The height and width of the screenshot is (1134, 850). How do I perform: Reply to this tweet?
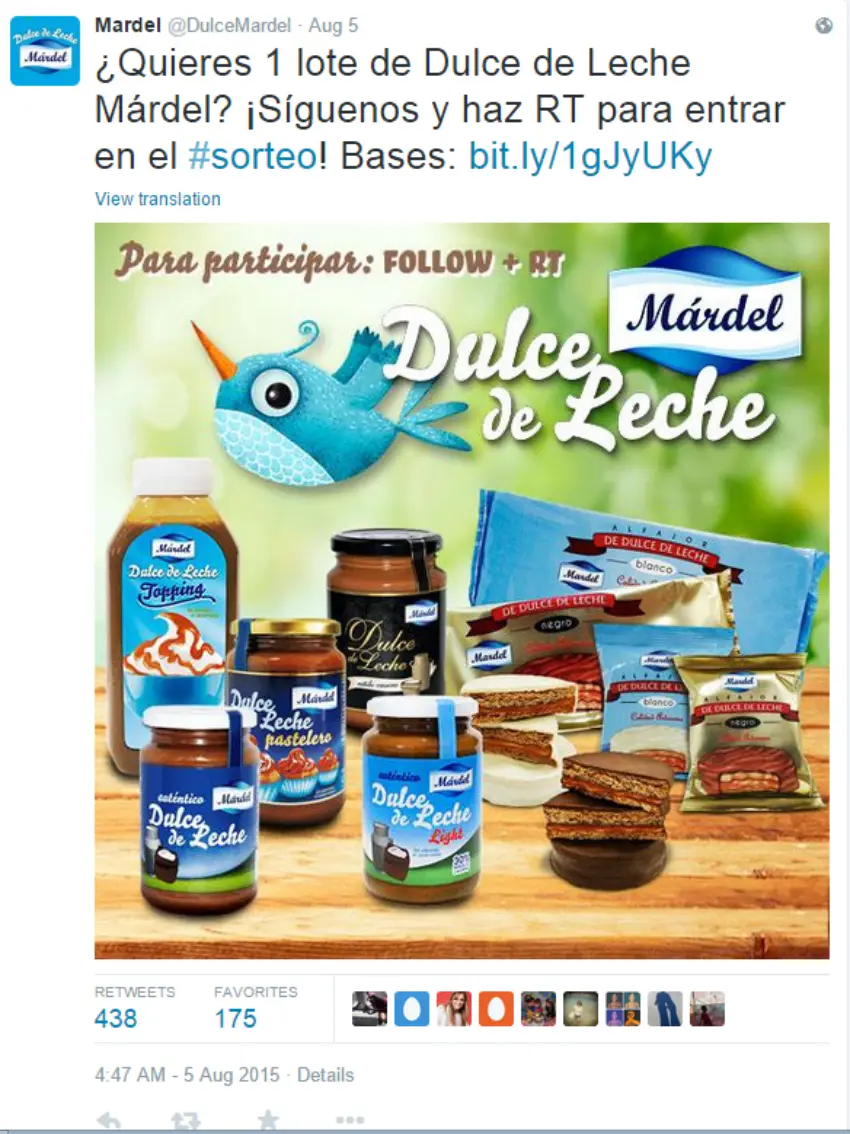tap(108, 1122)
